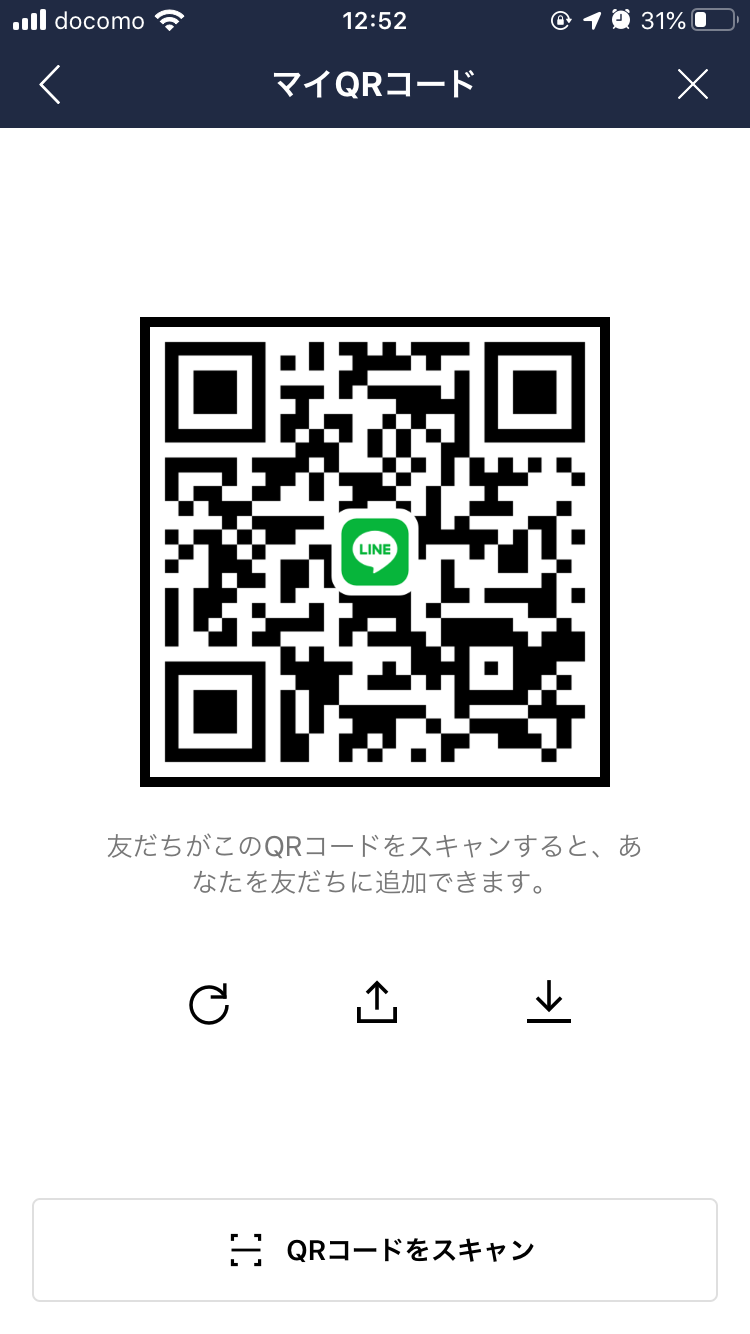The image size is (750, 1334).
Task: Tap the QRコードをスキャン button
Action: tap(375, 1250)
